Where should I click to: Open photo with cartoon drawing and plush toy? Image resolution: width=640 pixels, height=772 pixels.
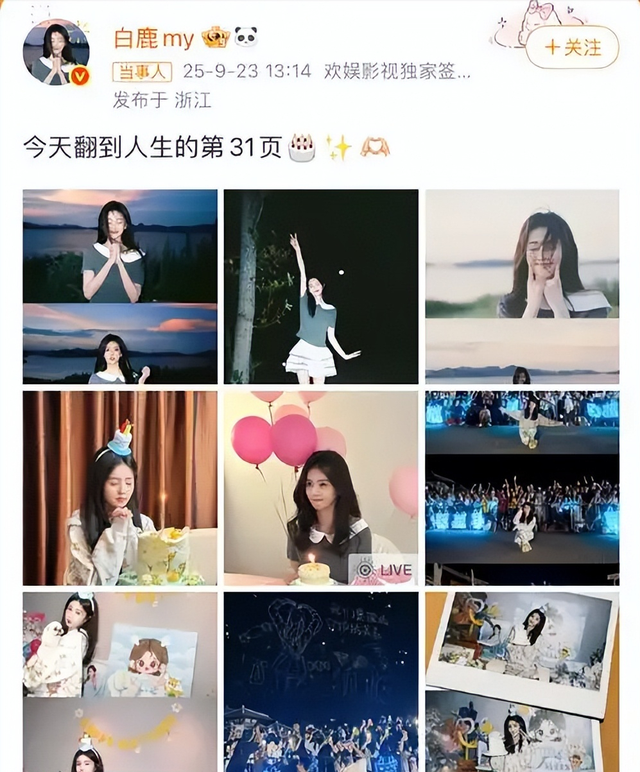(120, 680)
